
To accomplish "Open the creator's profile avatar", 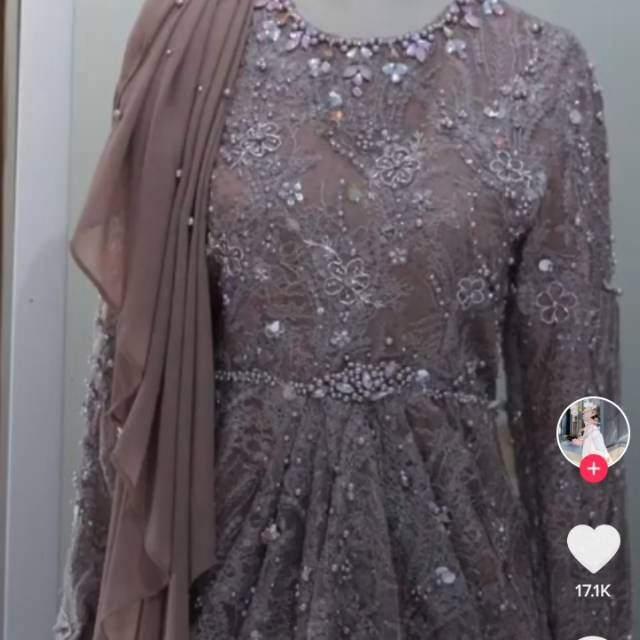I will click(x=592, y=428).
